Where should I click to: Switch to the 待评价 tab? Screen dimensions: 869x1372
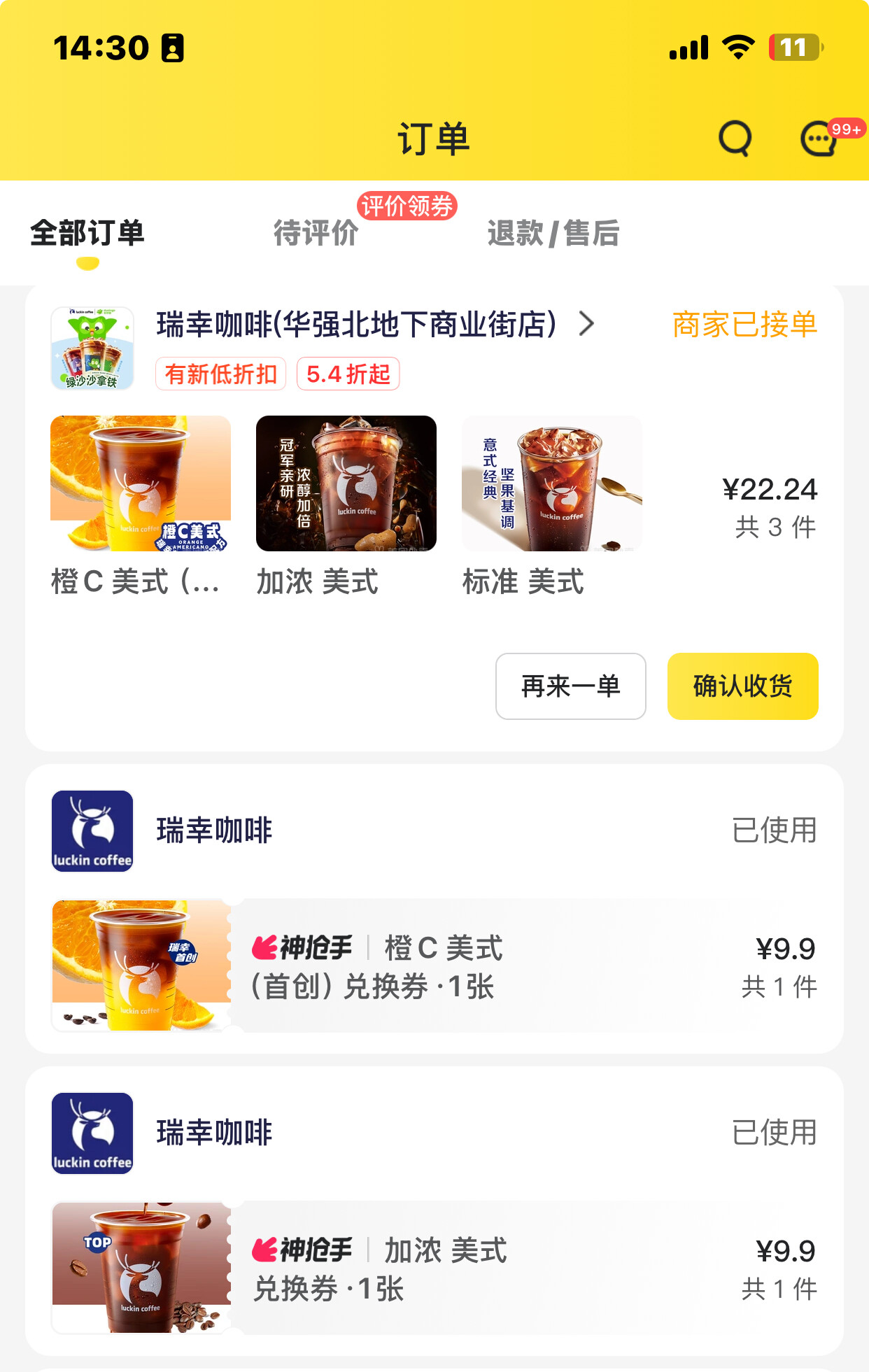(316, 233)
